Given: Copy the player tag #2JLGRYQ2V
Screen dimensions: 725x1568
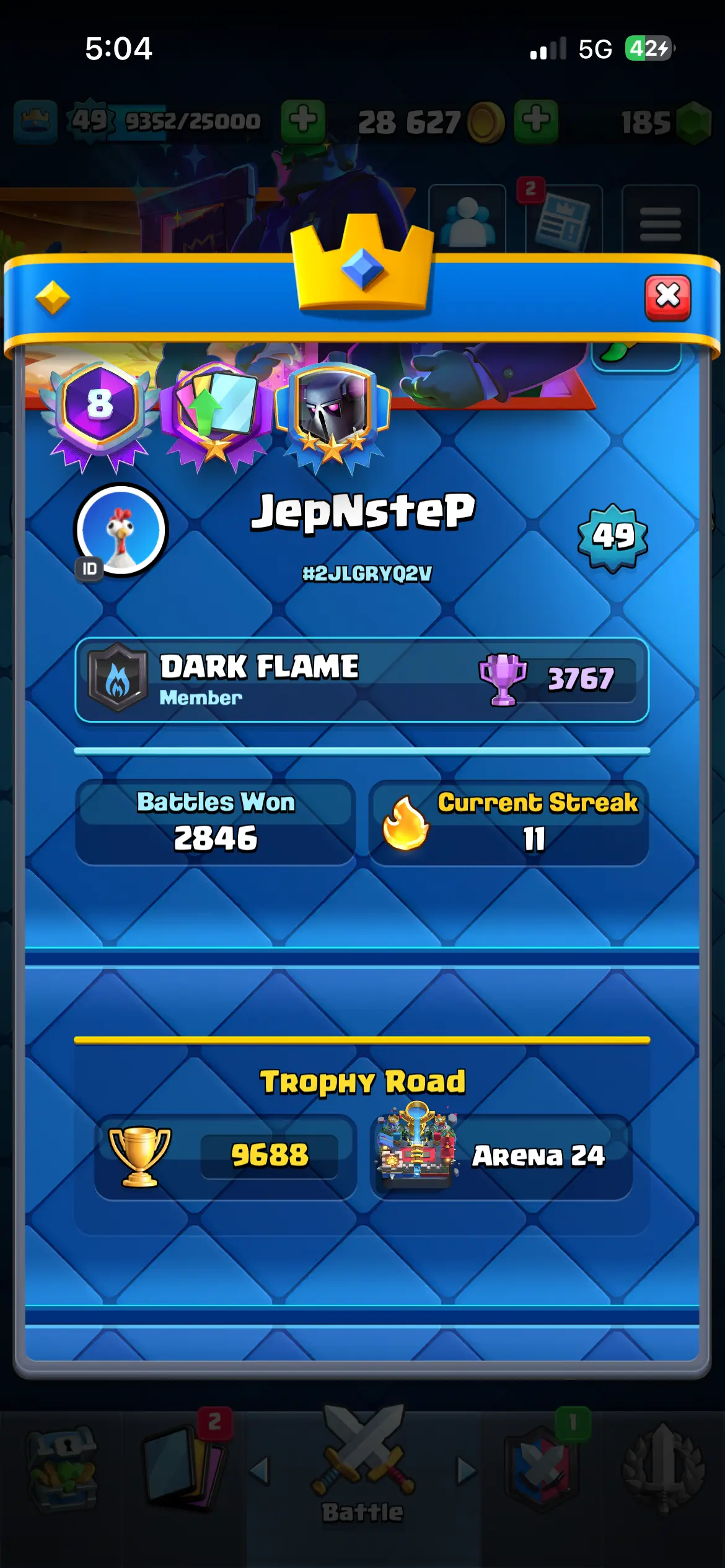Looking at the screenshot, I should [367, 573].
